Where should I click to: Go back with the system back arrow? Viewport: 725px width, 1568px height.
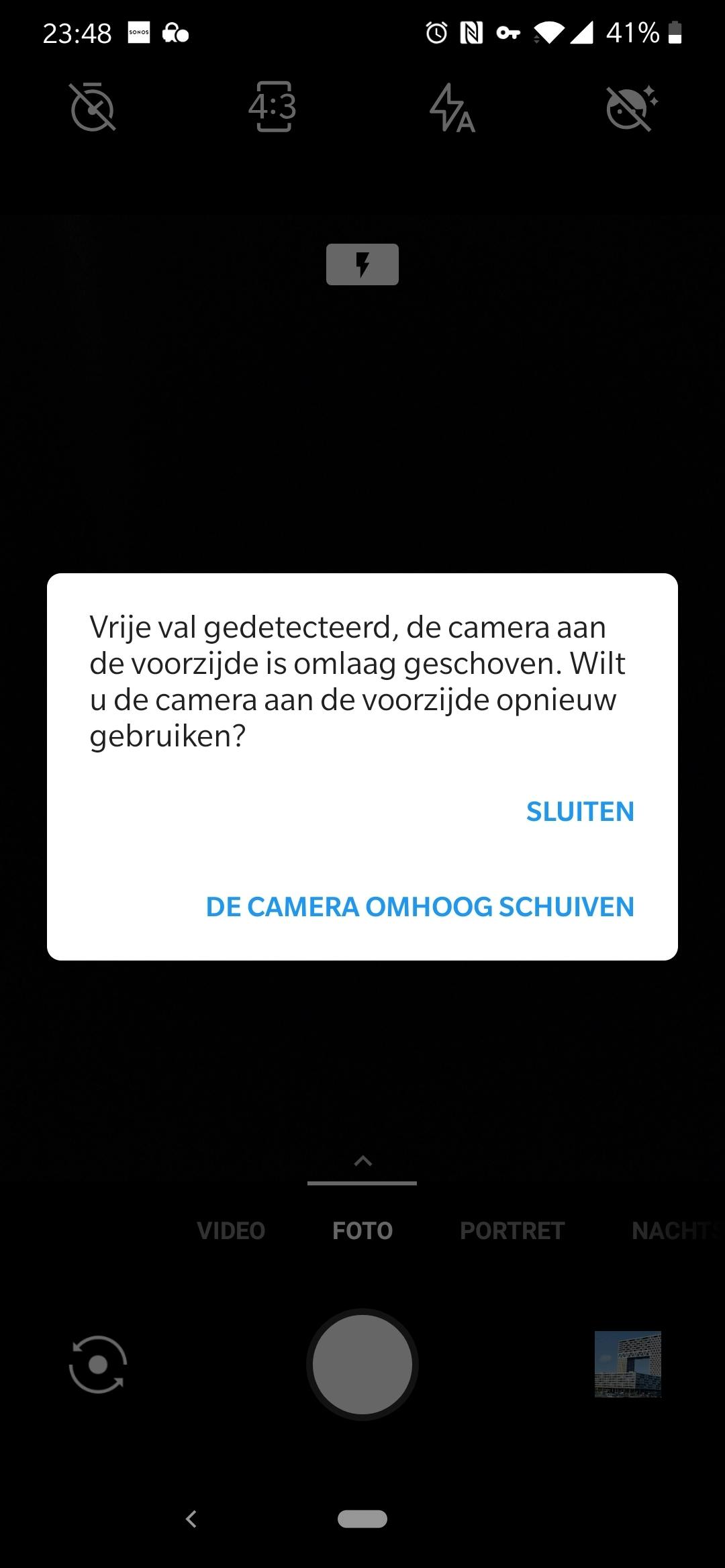[x=191, y=1519]
